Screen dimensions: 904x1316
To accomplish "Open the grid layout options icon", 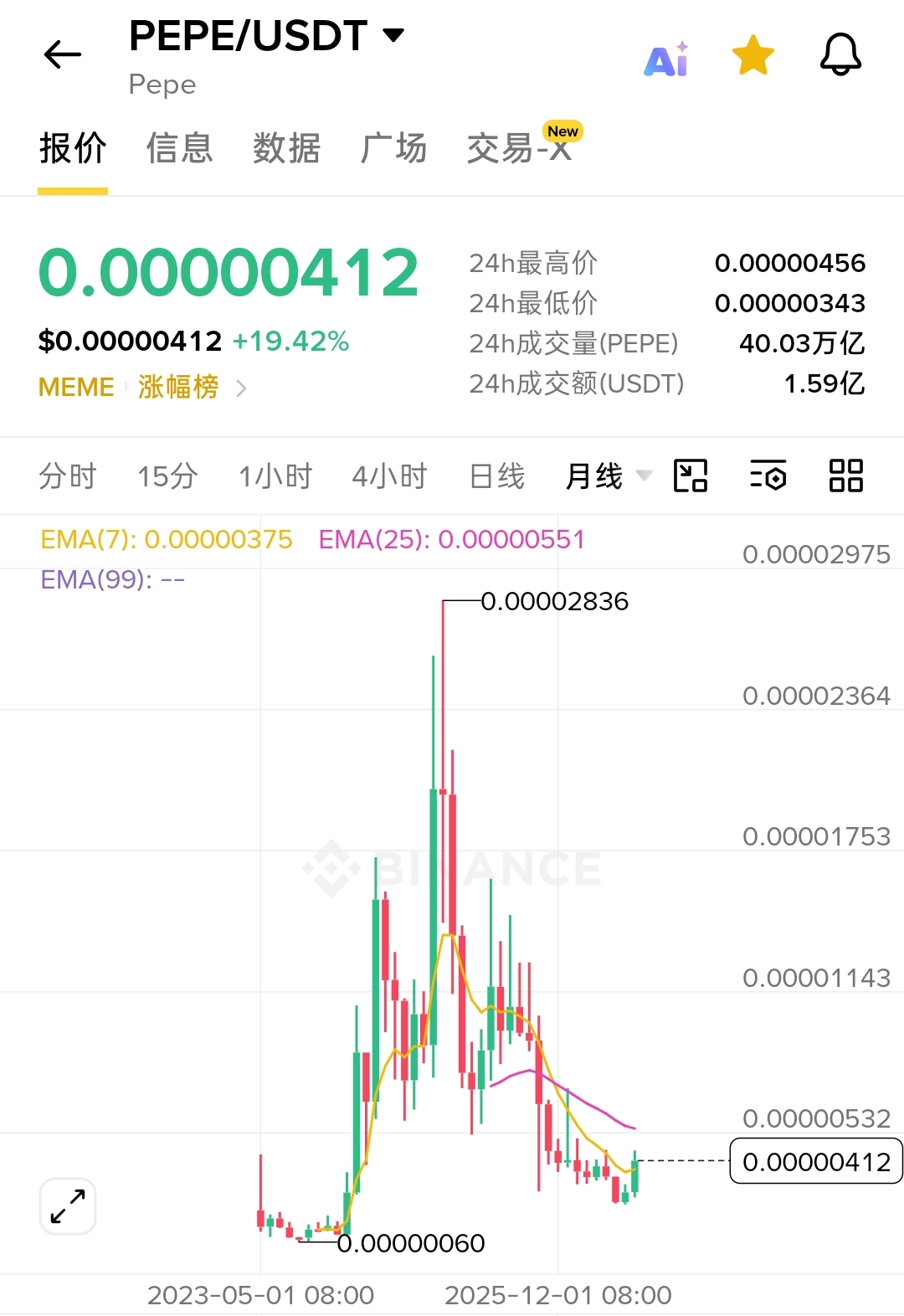I will (846, 476).
